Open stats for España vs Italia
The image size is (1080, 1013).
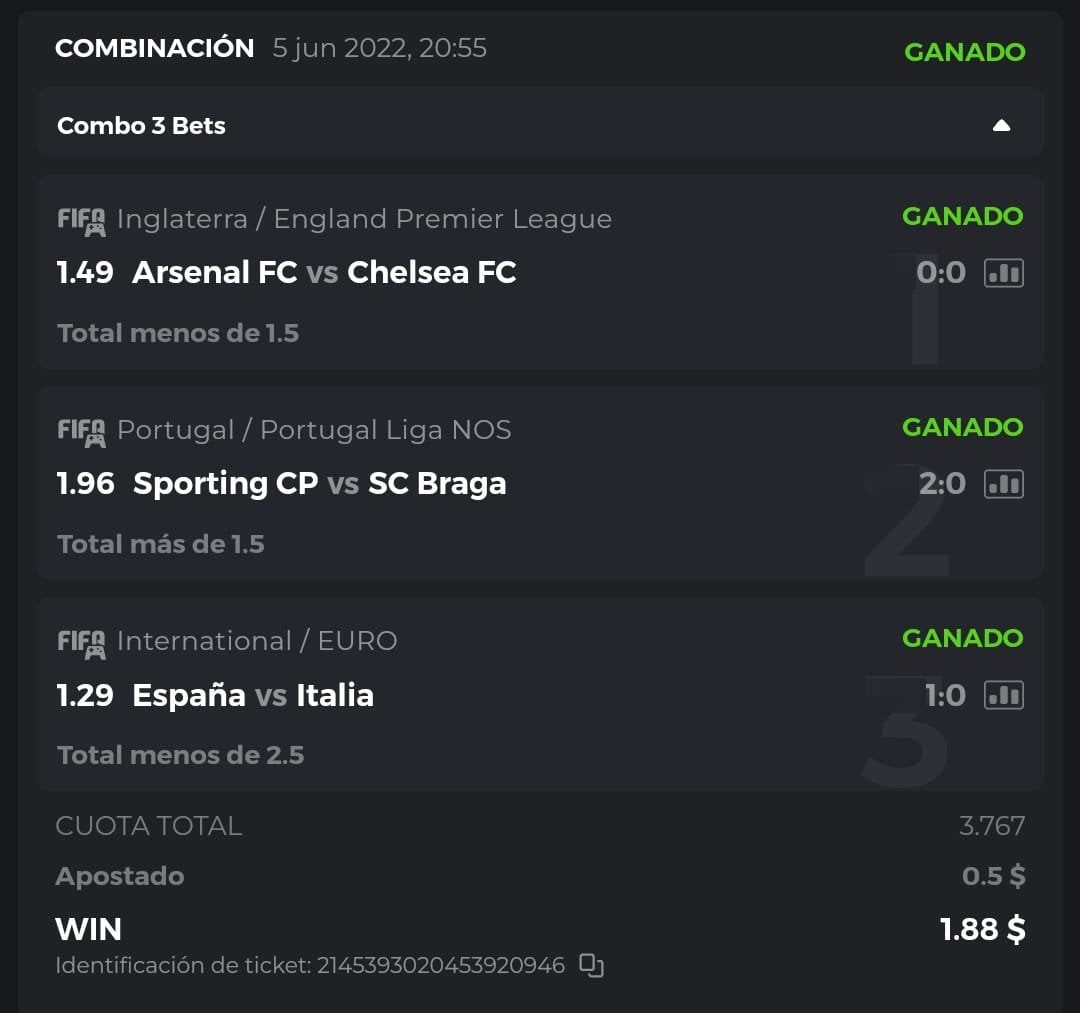[x=1004, y=695]
